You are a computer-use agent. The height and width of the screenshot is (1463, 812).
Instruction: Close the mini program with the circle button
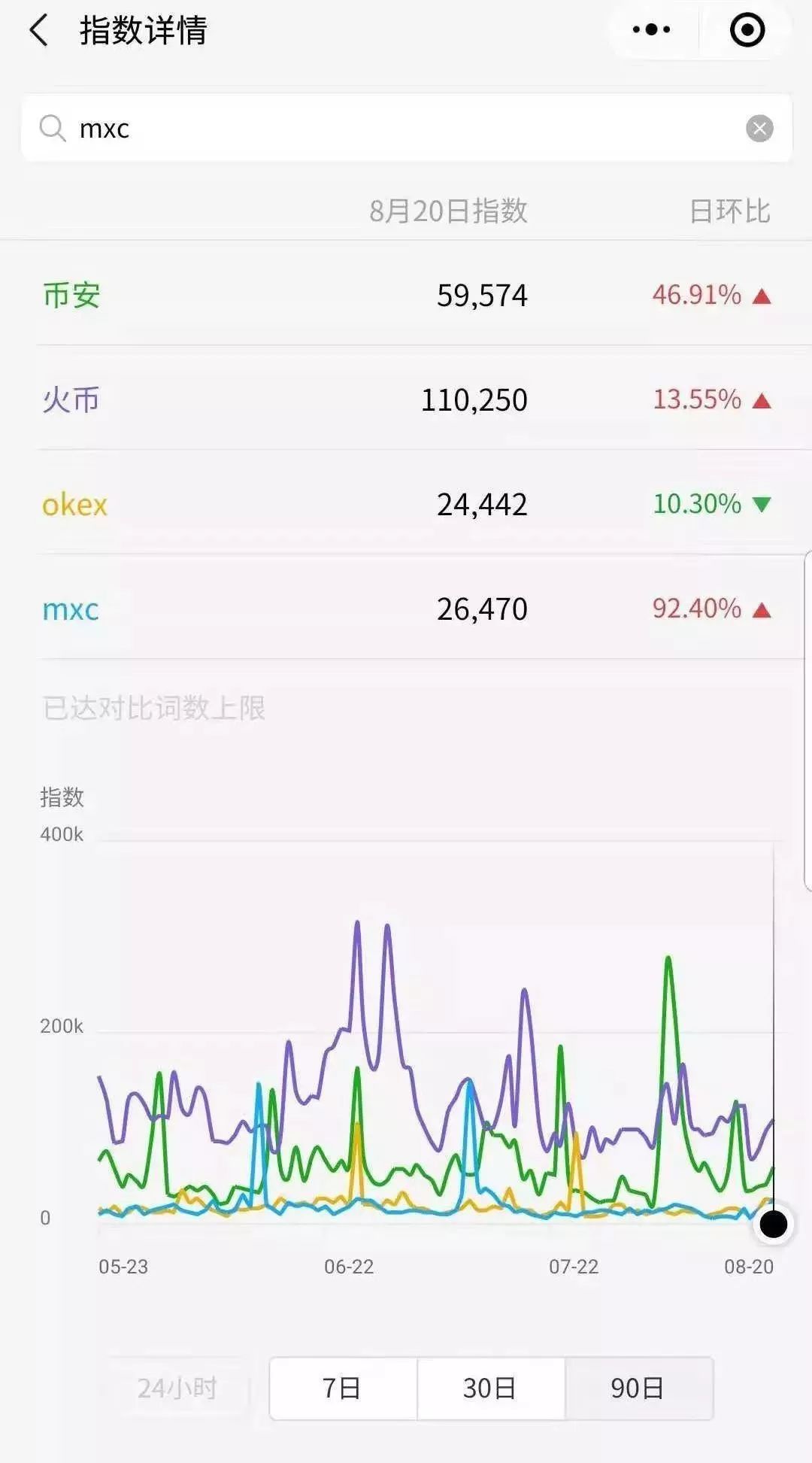click(747, 30)
